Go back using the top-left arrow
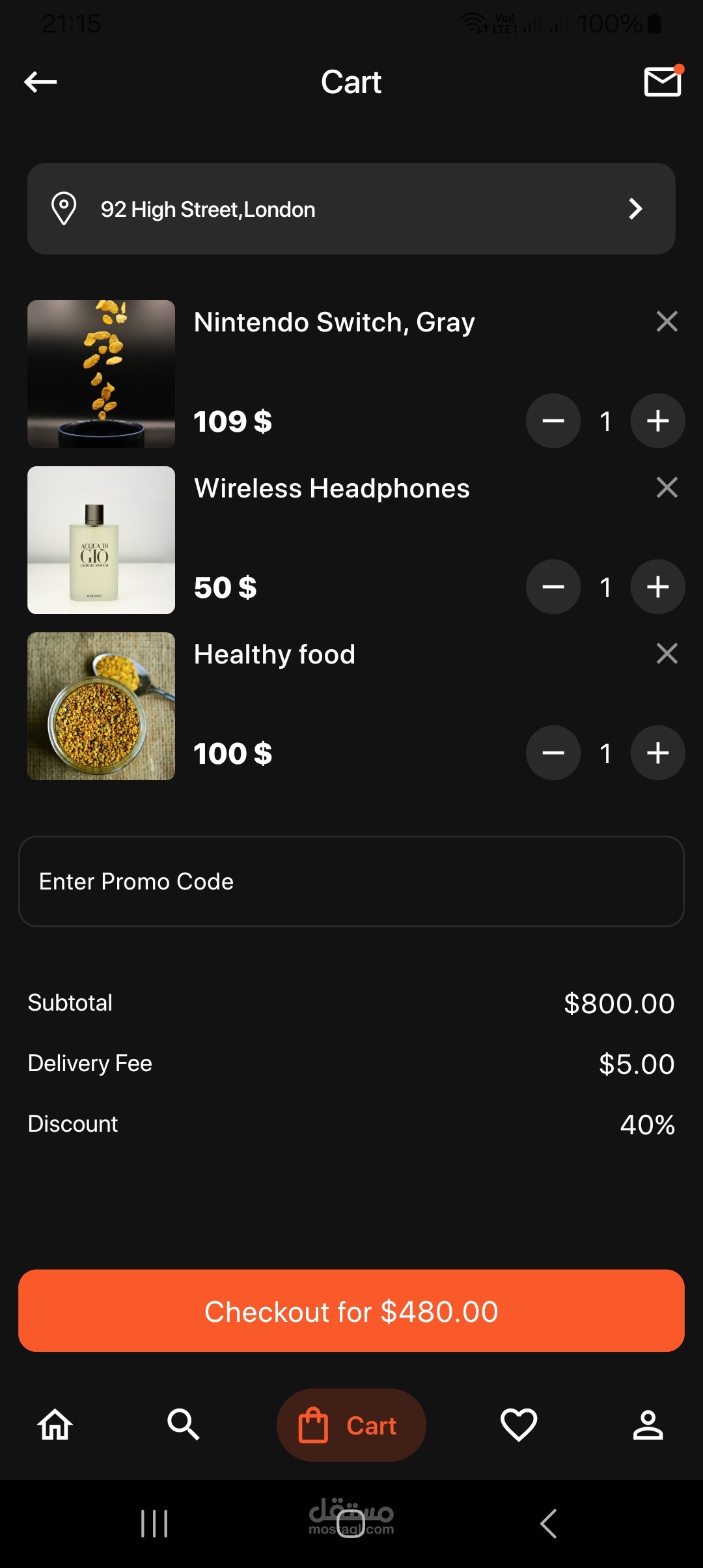The image size is (703, 1568). (x=40, y=82)
